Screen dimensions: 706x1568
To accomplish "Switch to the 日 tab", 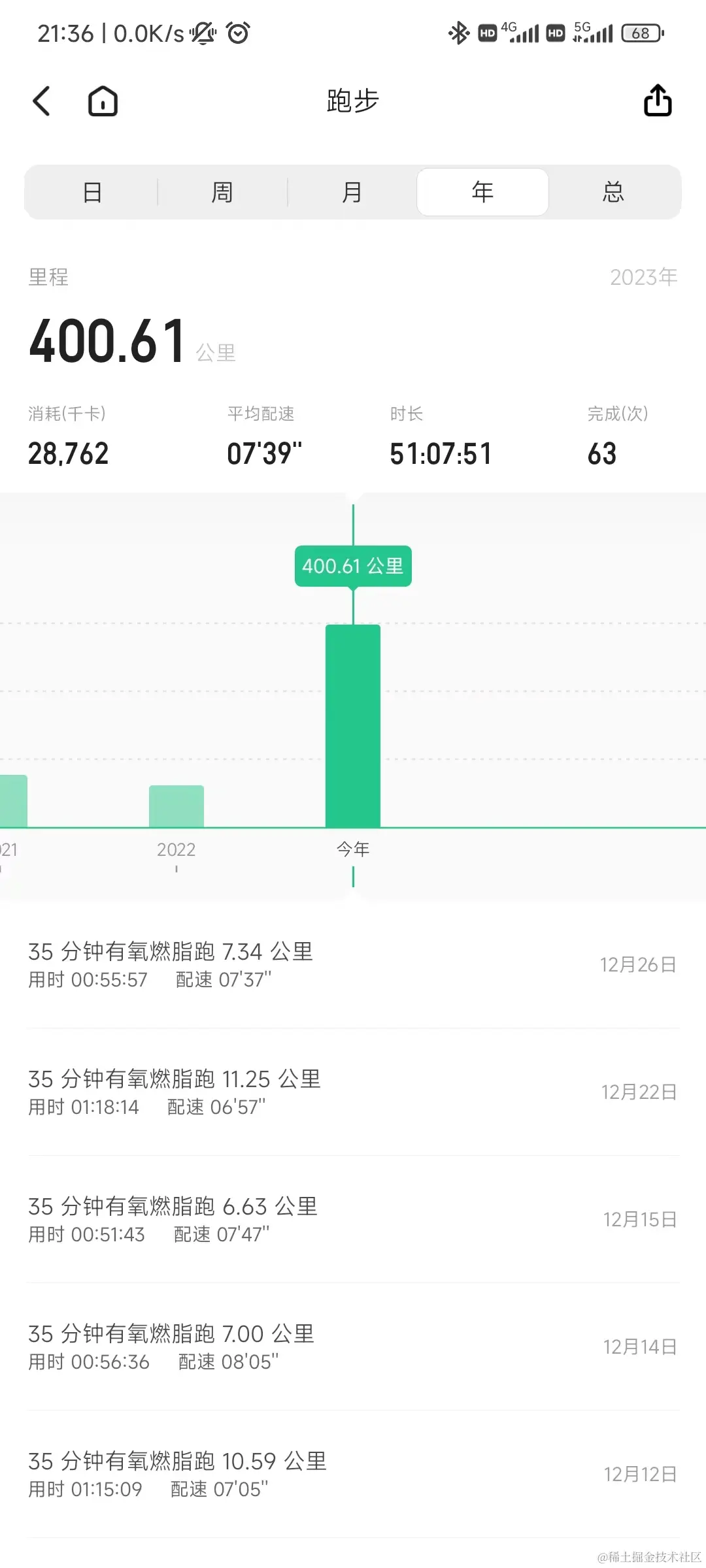I will [x=92, y=192].
